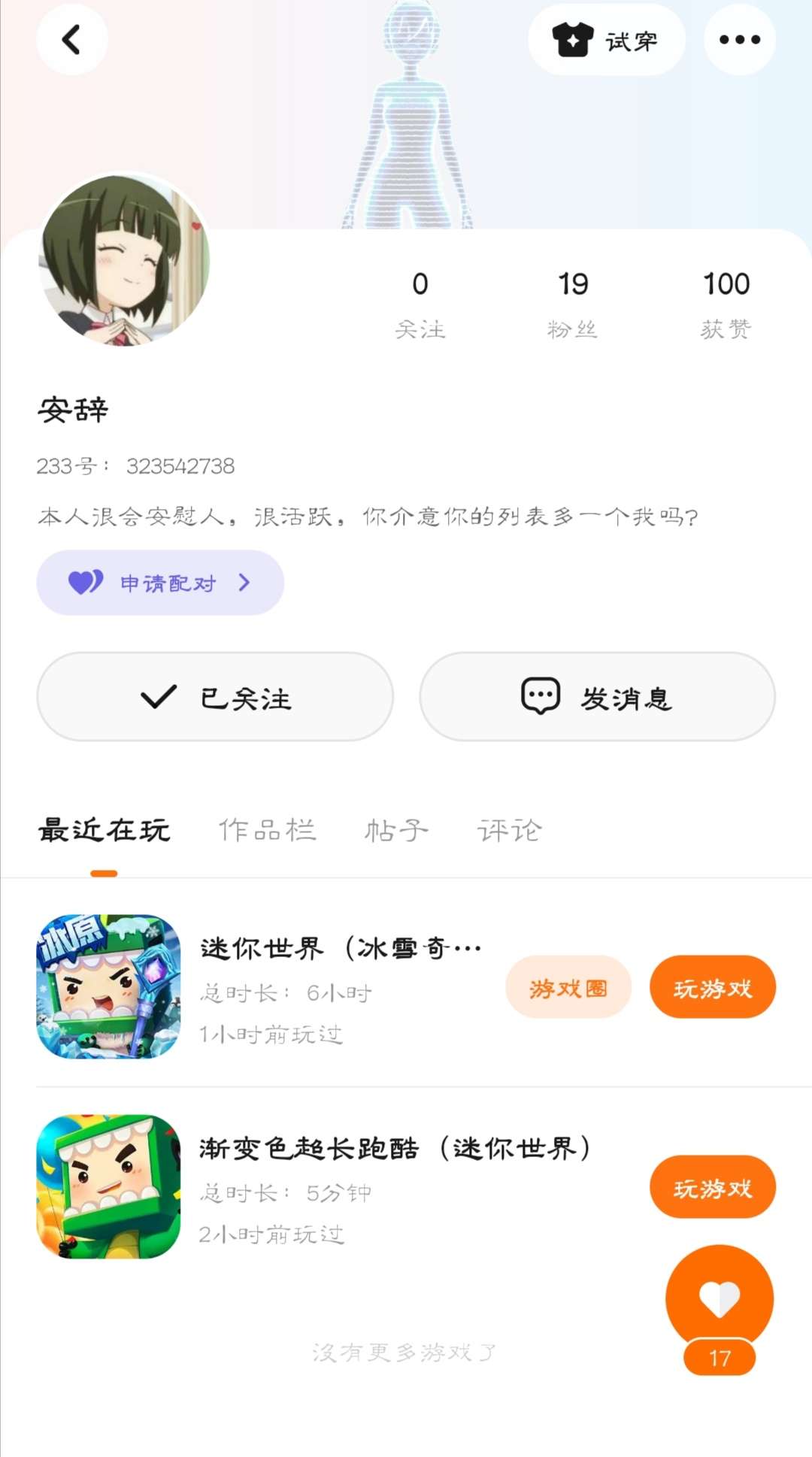Show the 评论 tab

(509, 831)
